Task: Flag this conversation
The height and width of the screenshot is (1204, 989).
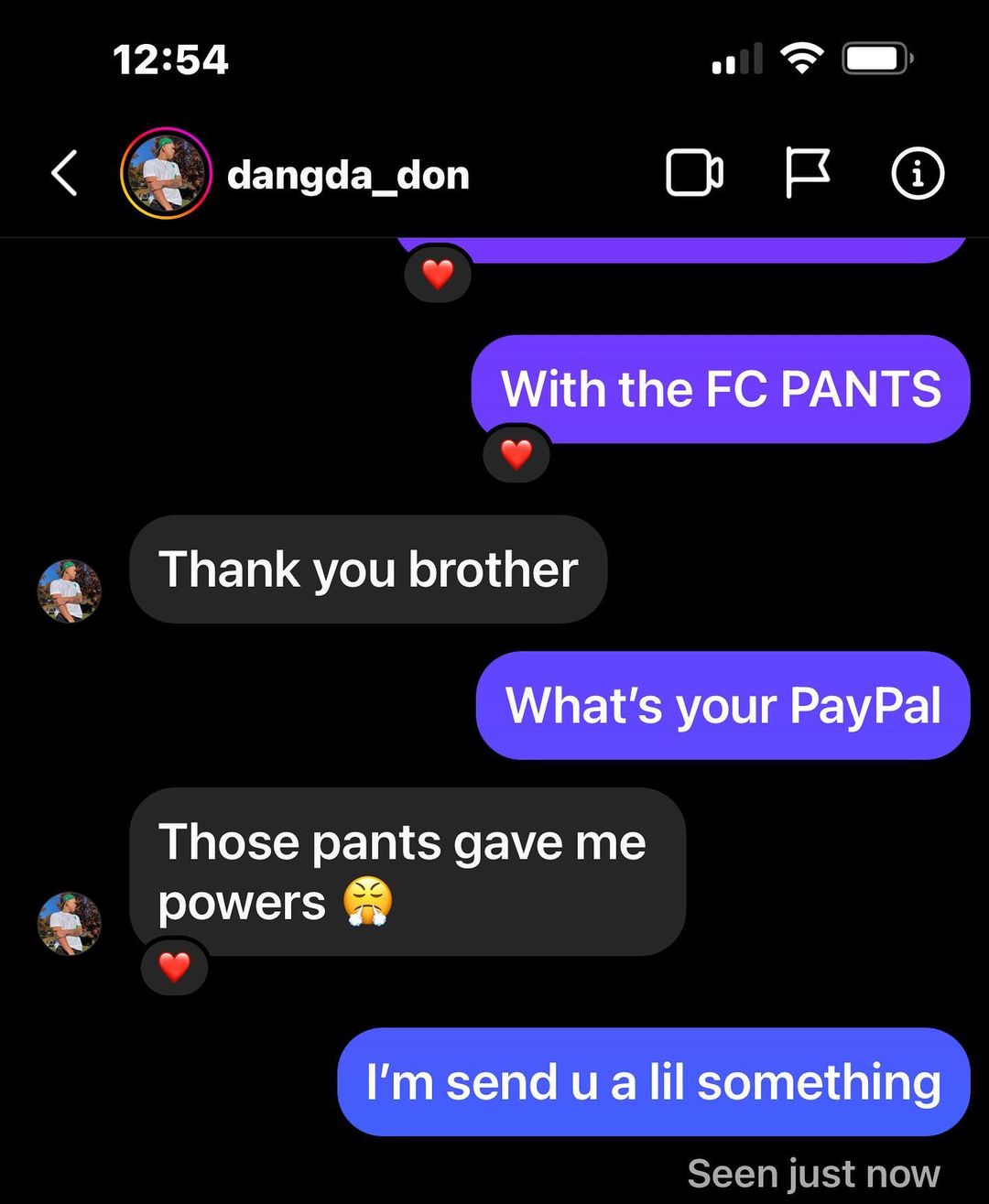Action: pyautogui.click(x=807, y=173)
